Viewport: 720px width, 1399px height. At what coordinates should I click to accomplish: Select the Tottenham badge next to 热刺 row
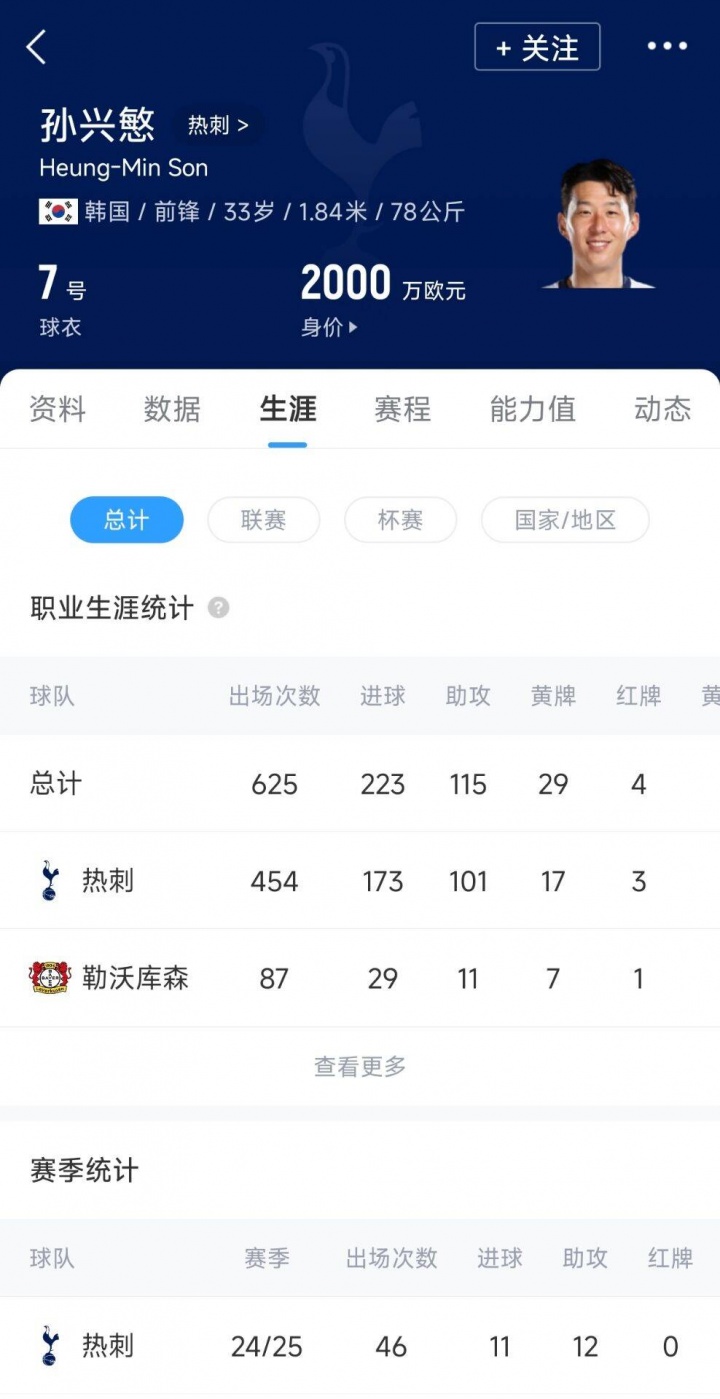(51, 880)
